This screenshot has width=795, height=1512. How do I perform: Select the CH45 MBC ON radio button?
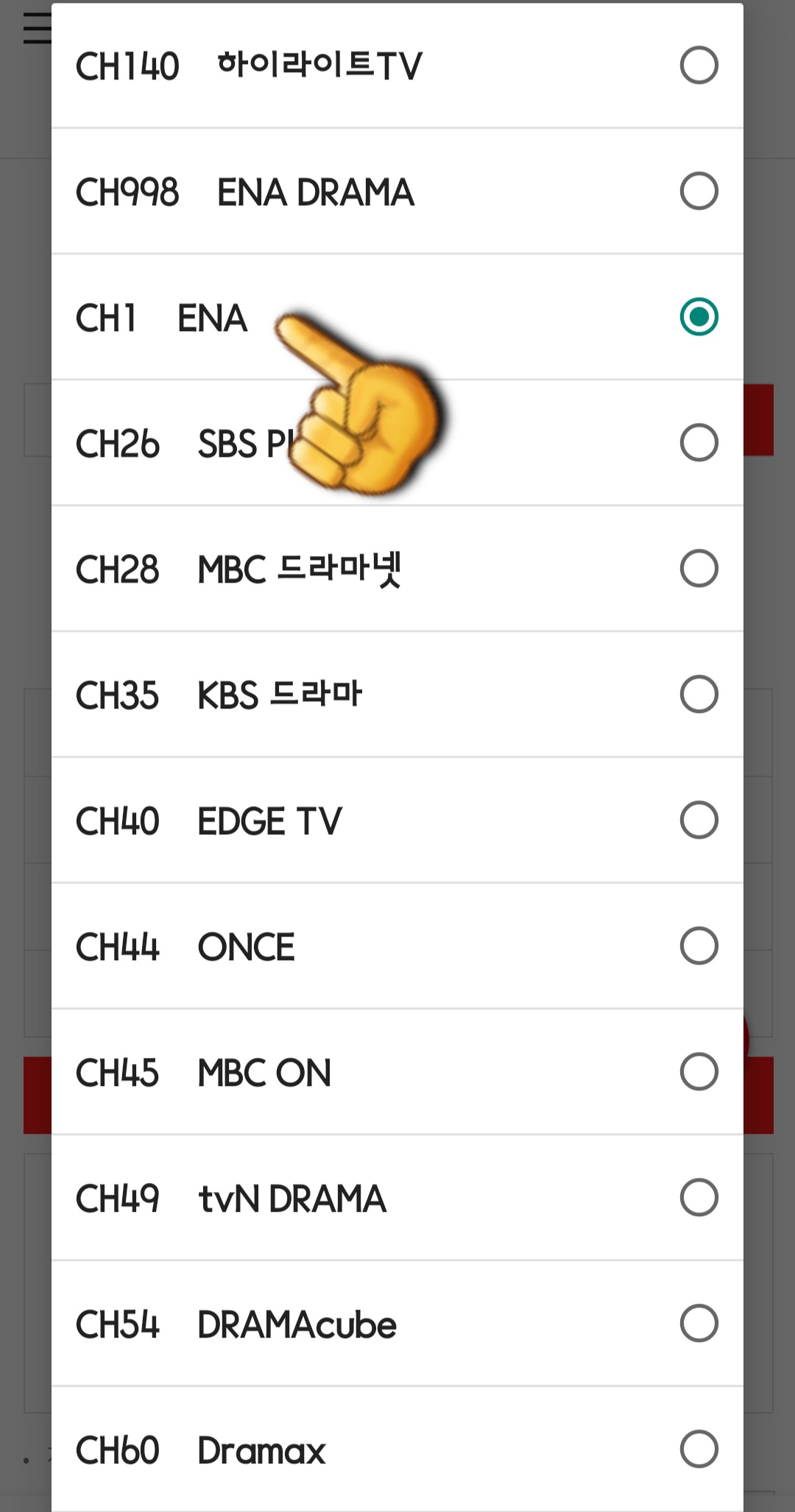pos(699,1072)
